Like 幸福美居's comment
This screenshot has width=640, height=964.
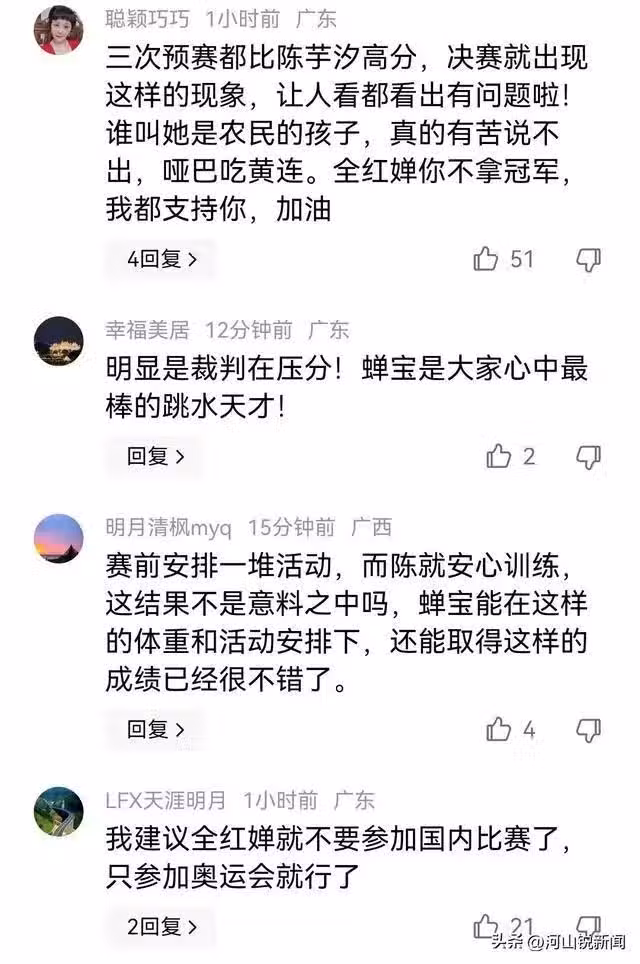(499, 457)
